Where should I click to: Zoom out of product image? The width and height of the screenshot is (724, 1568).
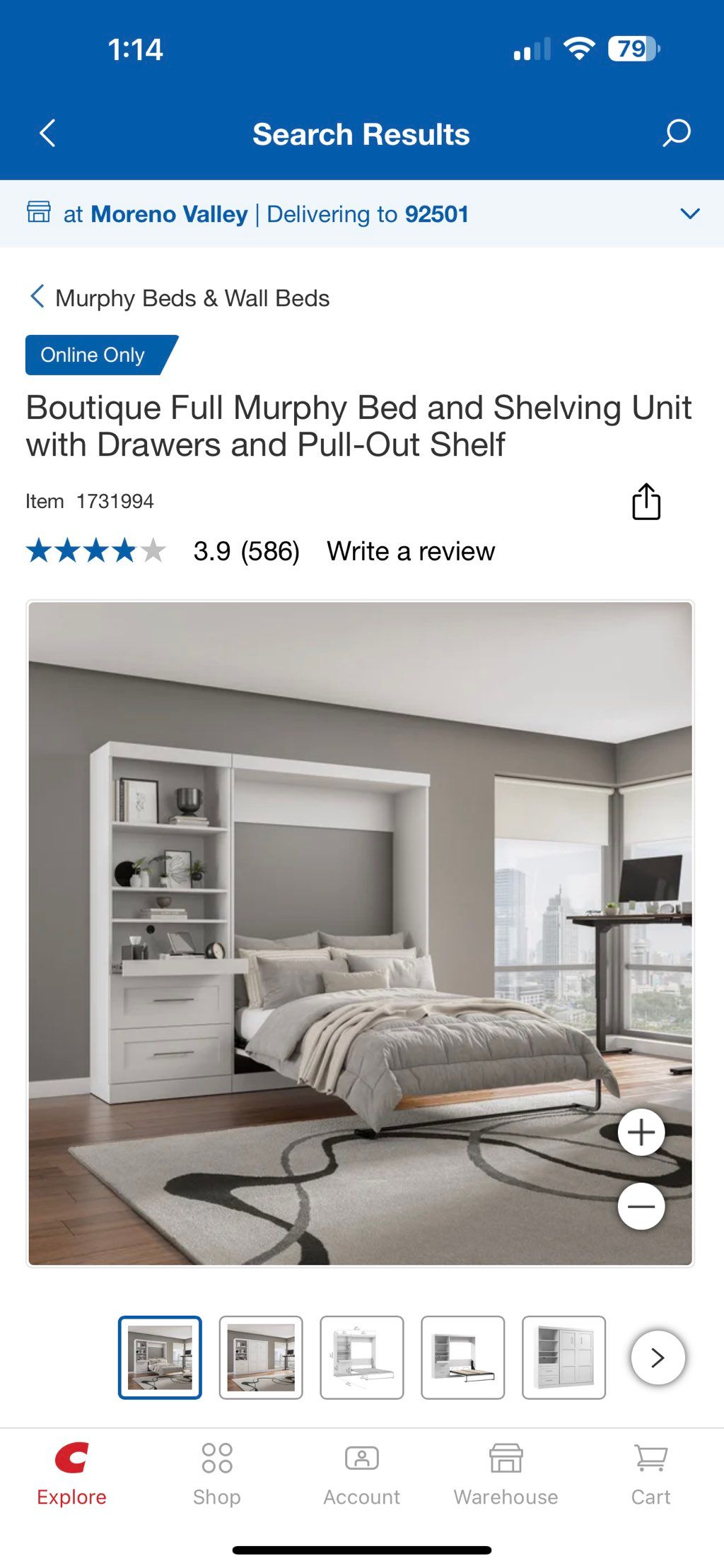(x=641, y=1206)
